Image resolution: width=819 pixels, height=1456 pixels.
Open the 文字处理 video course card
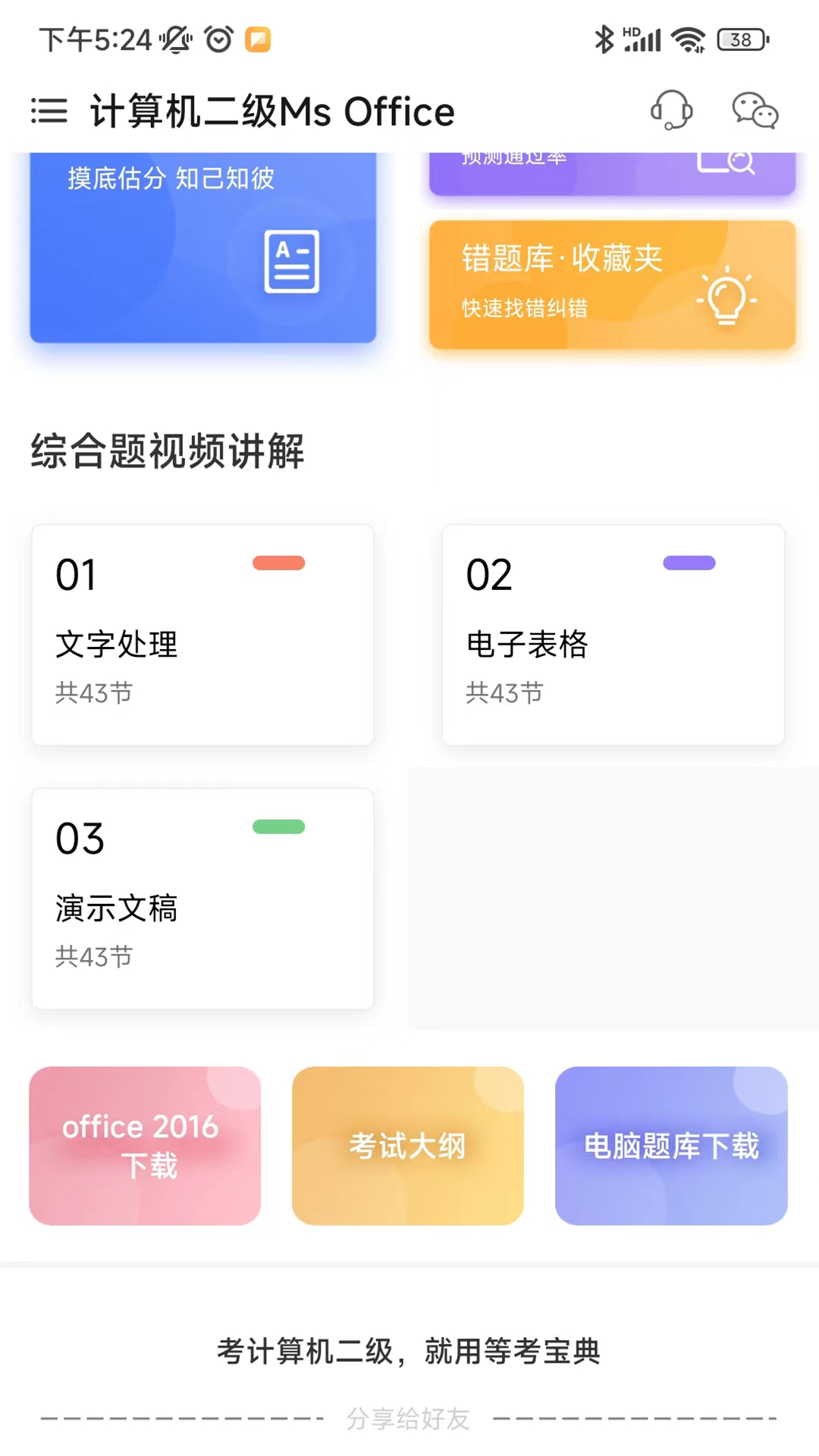pyautogui.click(x=202, y=635)
